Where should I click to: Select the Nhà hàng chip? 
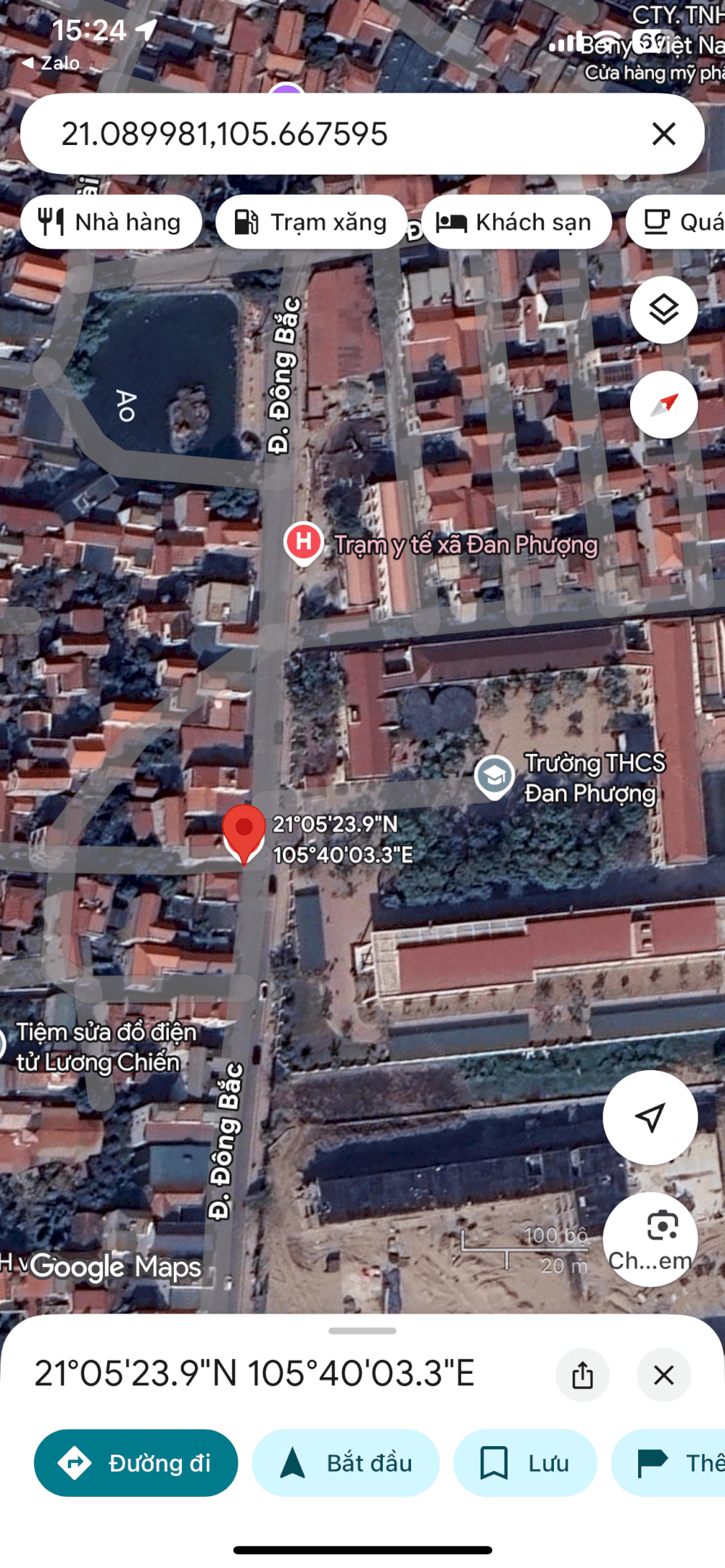click(111, 222)
